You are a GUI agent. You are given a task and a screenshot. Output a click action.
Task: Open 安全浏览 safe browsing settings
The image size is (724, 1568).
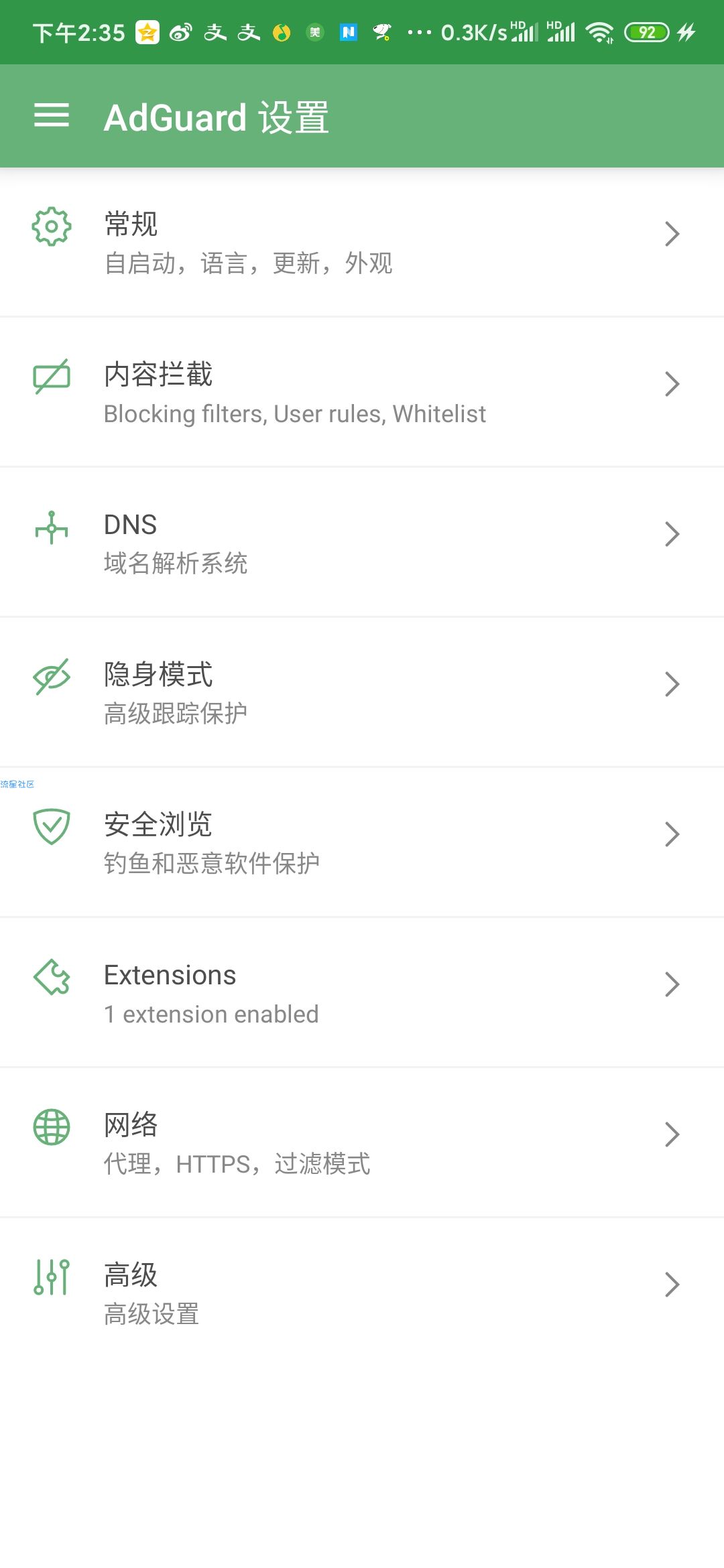tap(362, 843)
